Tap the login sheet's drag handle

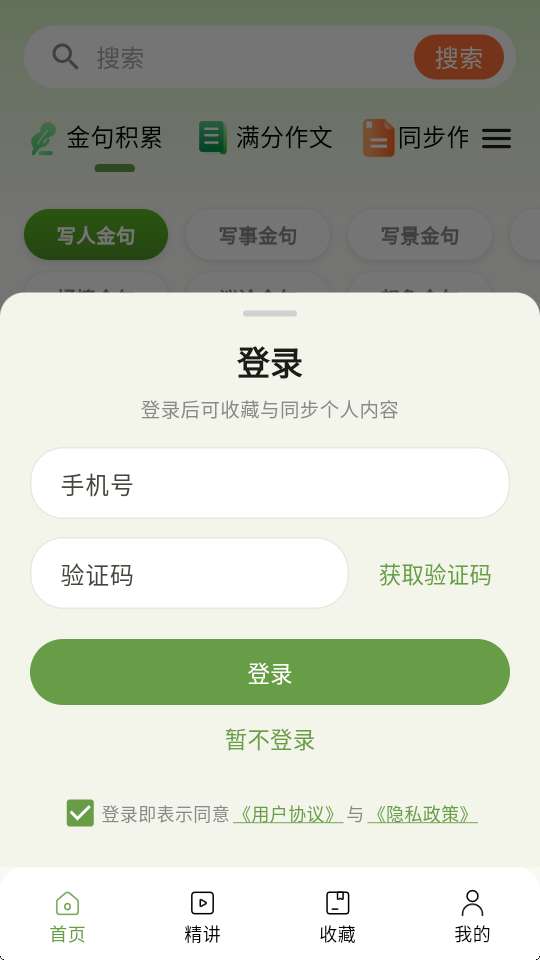[x=269, y=313]
